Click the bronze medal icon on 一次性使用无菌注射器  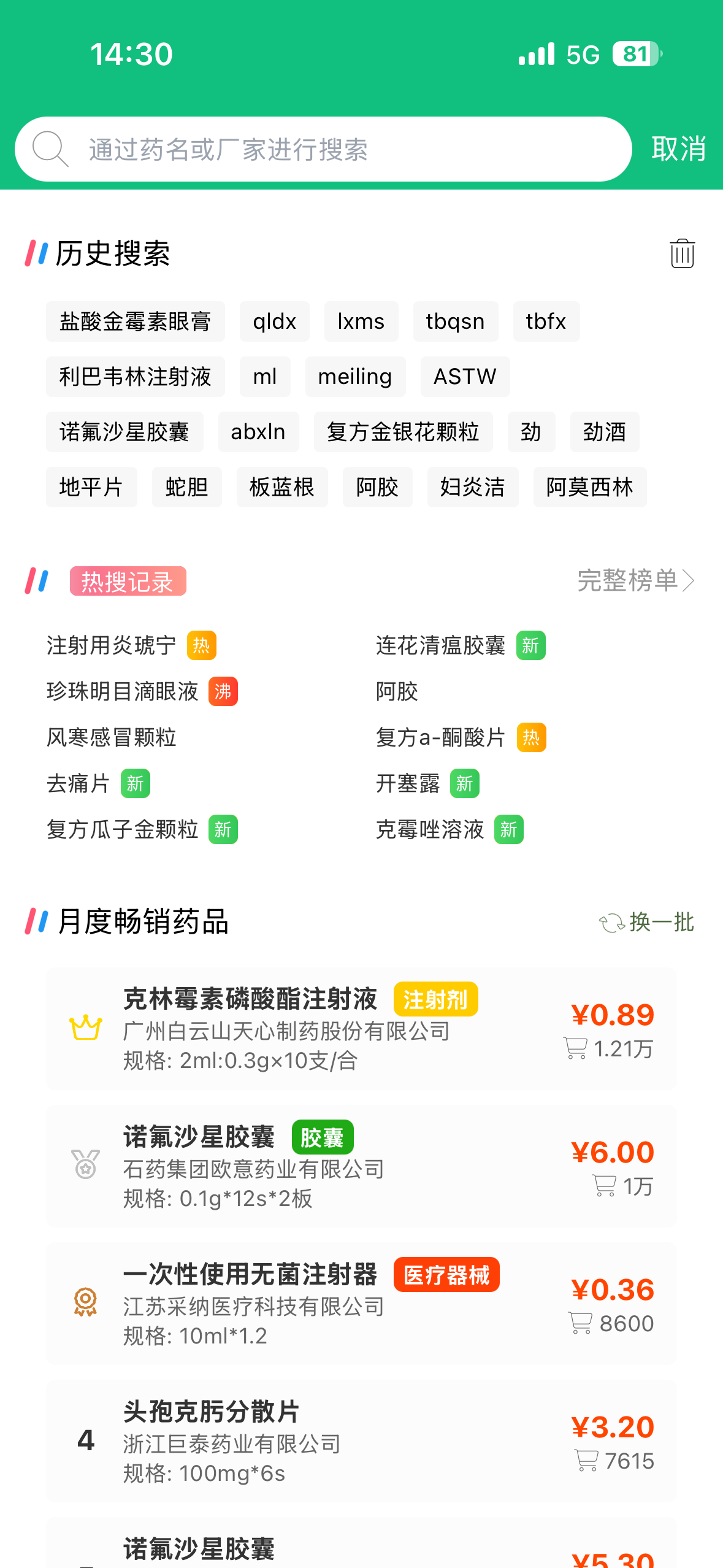85,1302
